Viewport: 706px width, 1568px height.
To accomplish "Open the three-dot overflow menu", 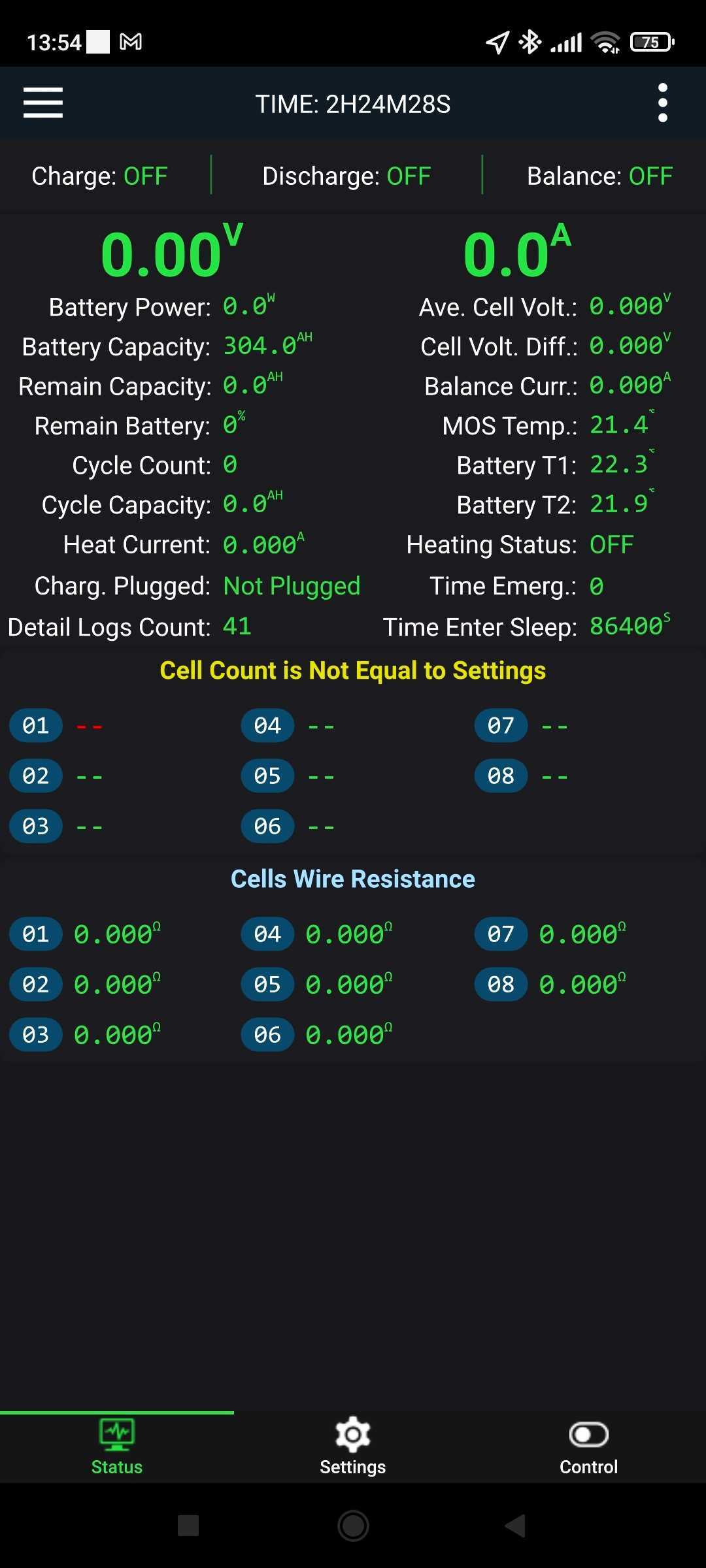I will (662, 103).
